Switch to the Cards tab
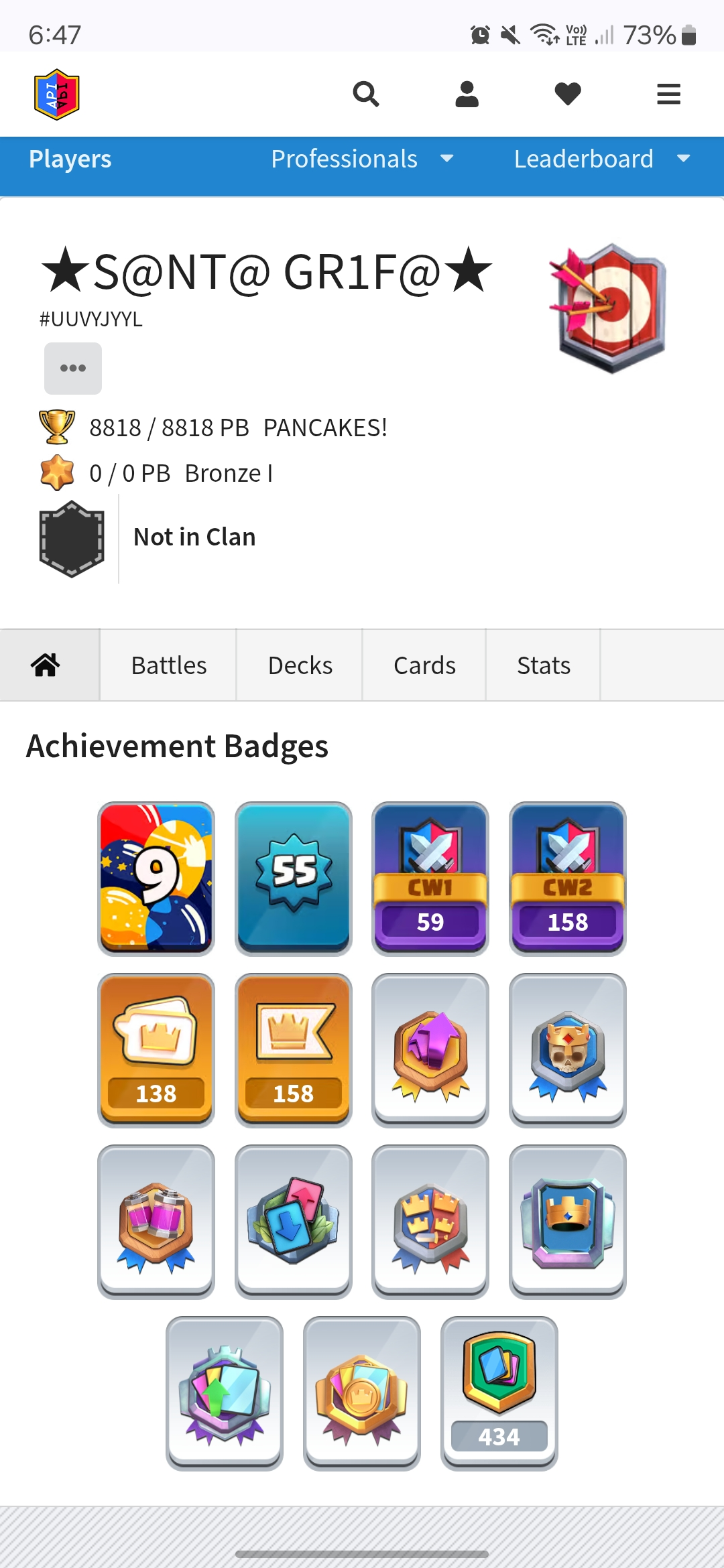Image resolution: width=724 pixels, height=1568 pixels. [424, 665]
